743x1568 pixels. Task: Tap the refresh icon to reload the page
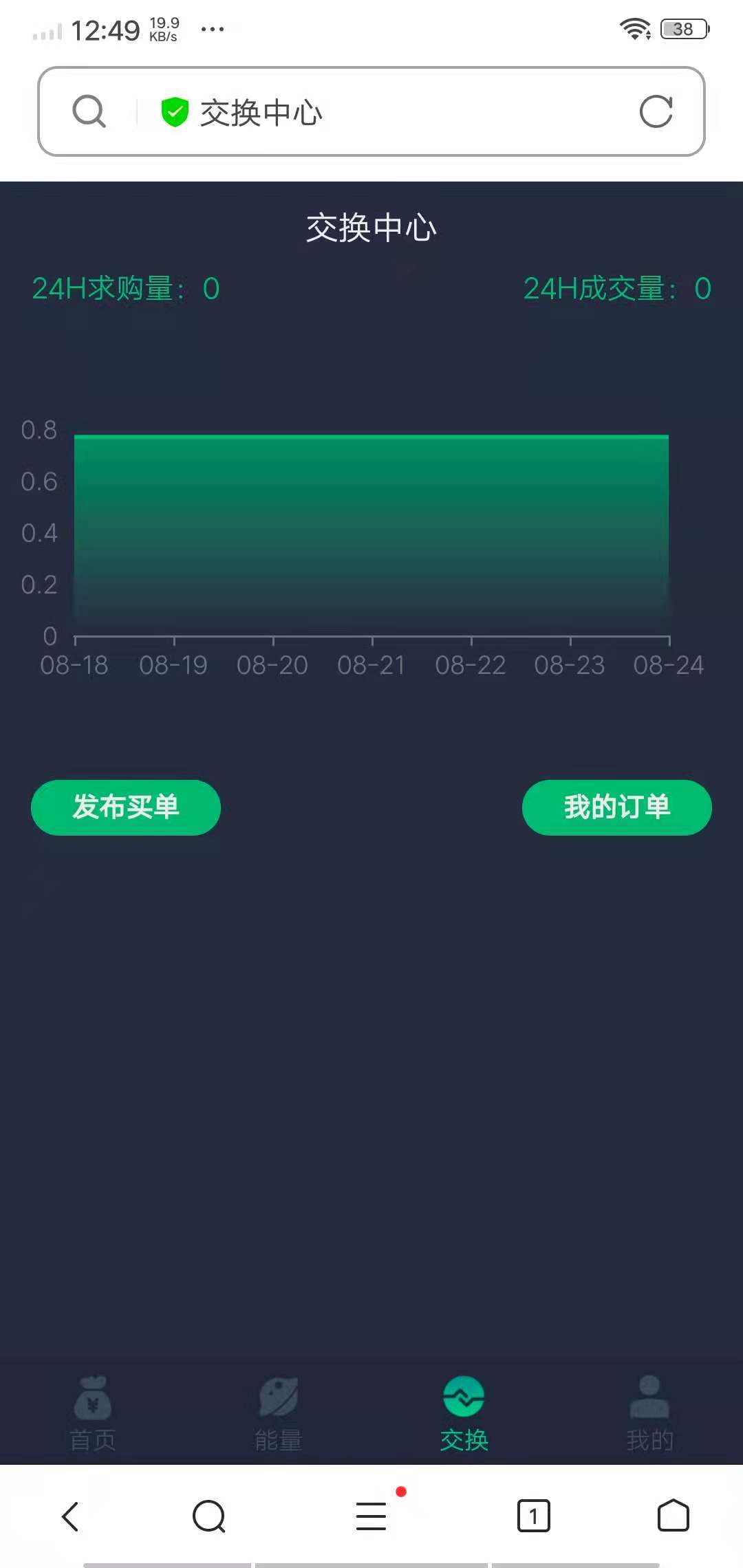(x=656, y=112)
